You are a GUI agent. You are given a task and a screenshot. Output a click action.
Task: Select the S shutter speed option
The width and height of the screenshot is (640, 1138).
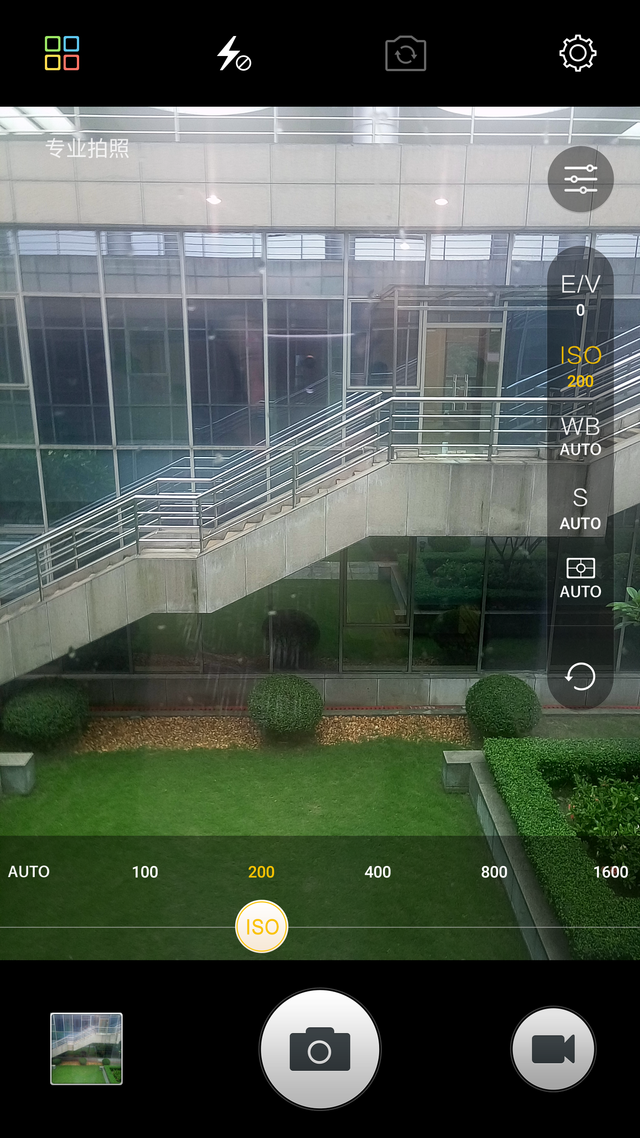[580, 509]
